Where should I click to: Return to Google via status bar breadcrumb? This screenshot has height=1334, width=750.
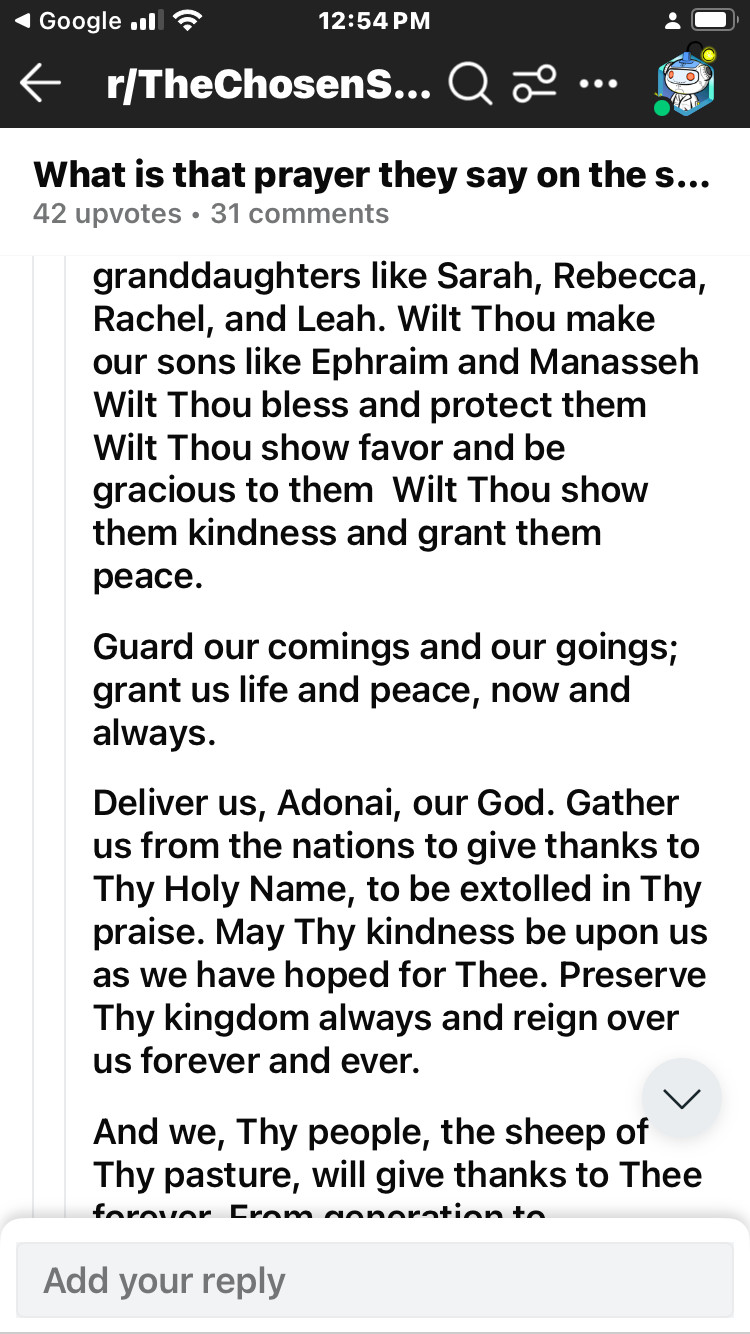click(69, 20)
